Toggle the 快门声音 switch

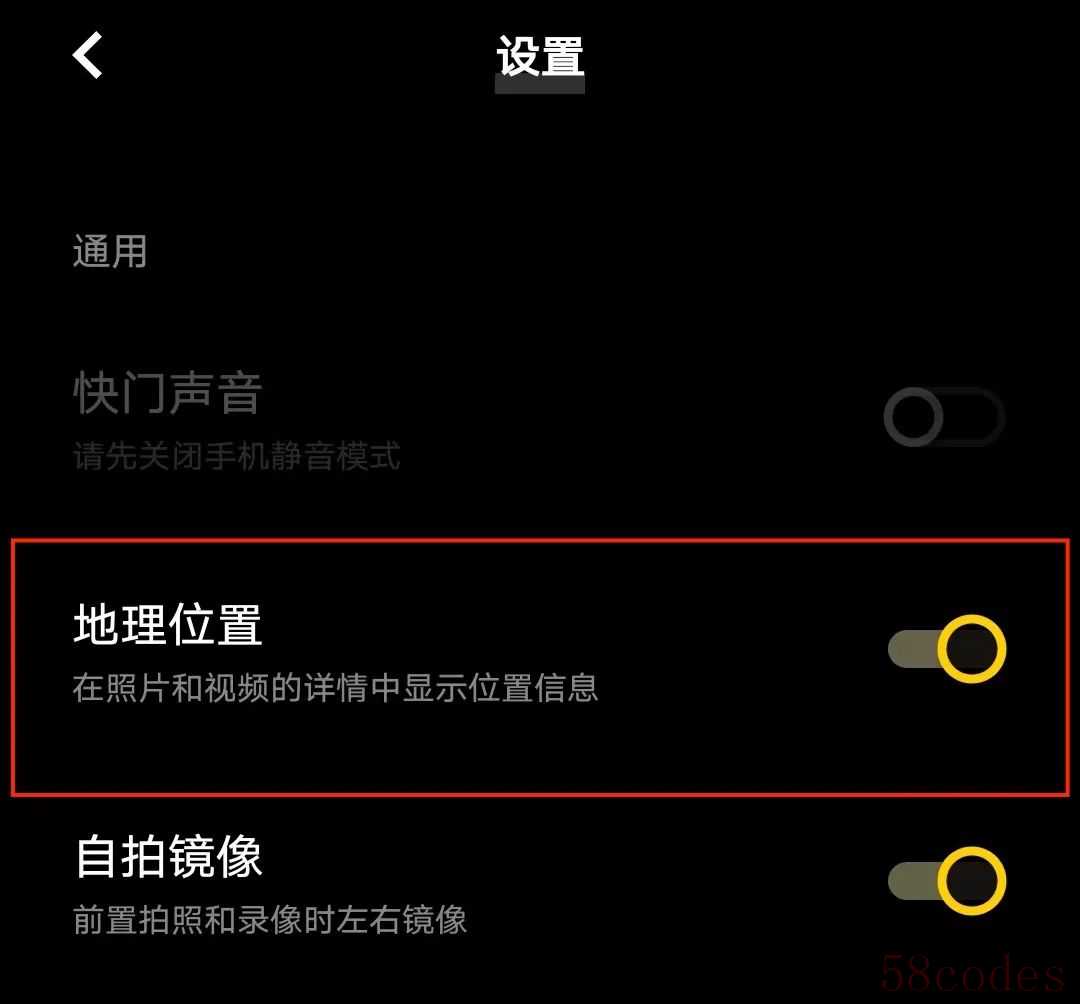pyautogui.click(x=943, y=417)
